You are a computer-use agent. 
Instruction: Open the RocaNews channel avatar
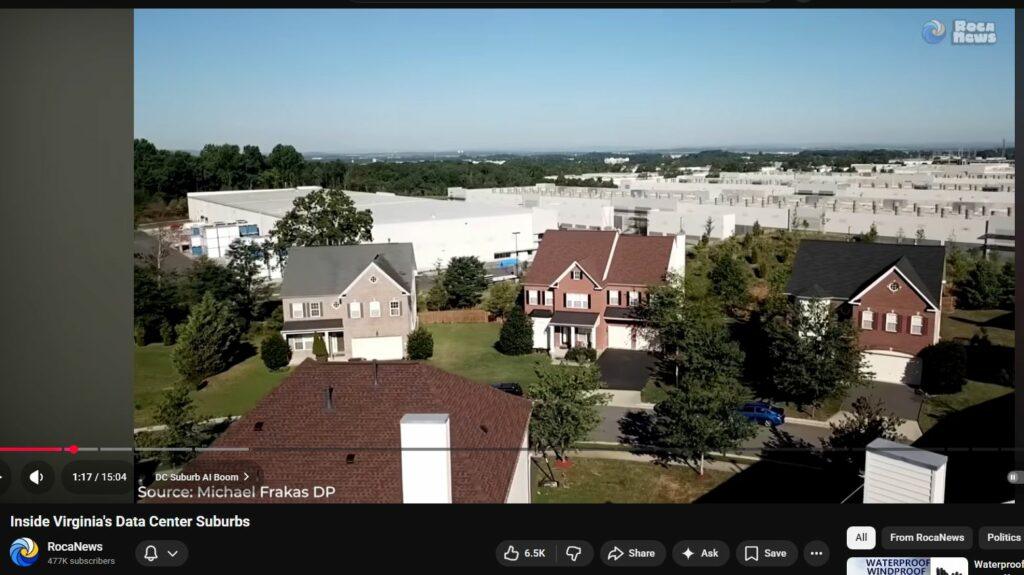pyautogui.click(x=24, y=552)
